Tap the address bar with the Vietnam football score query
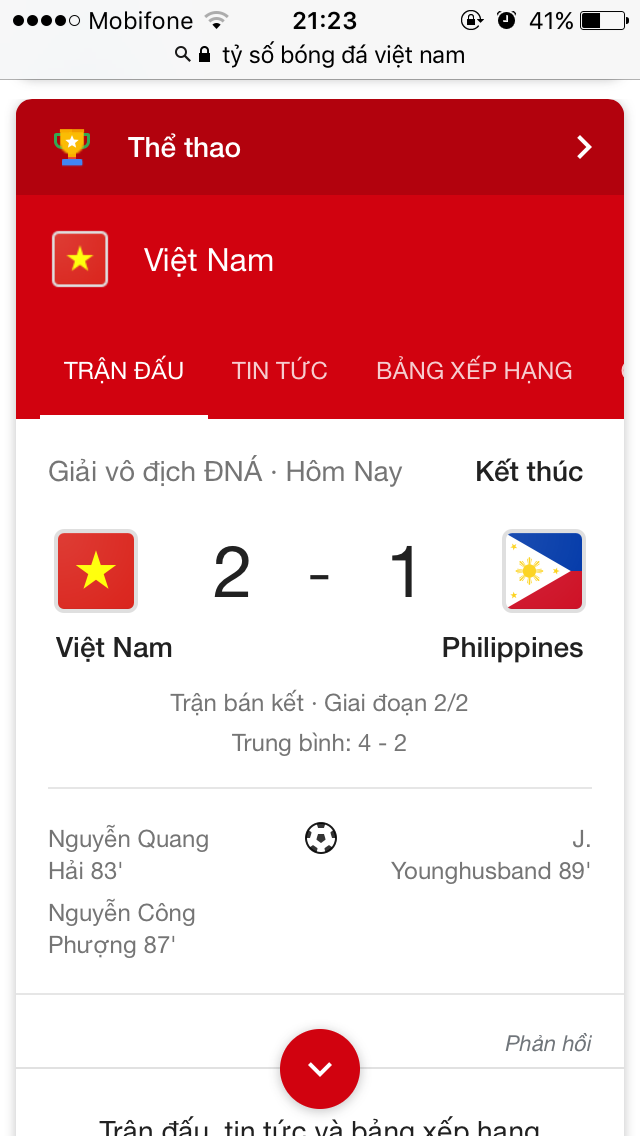Screen dimensions: 640x1136 tap(320, 55)
